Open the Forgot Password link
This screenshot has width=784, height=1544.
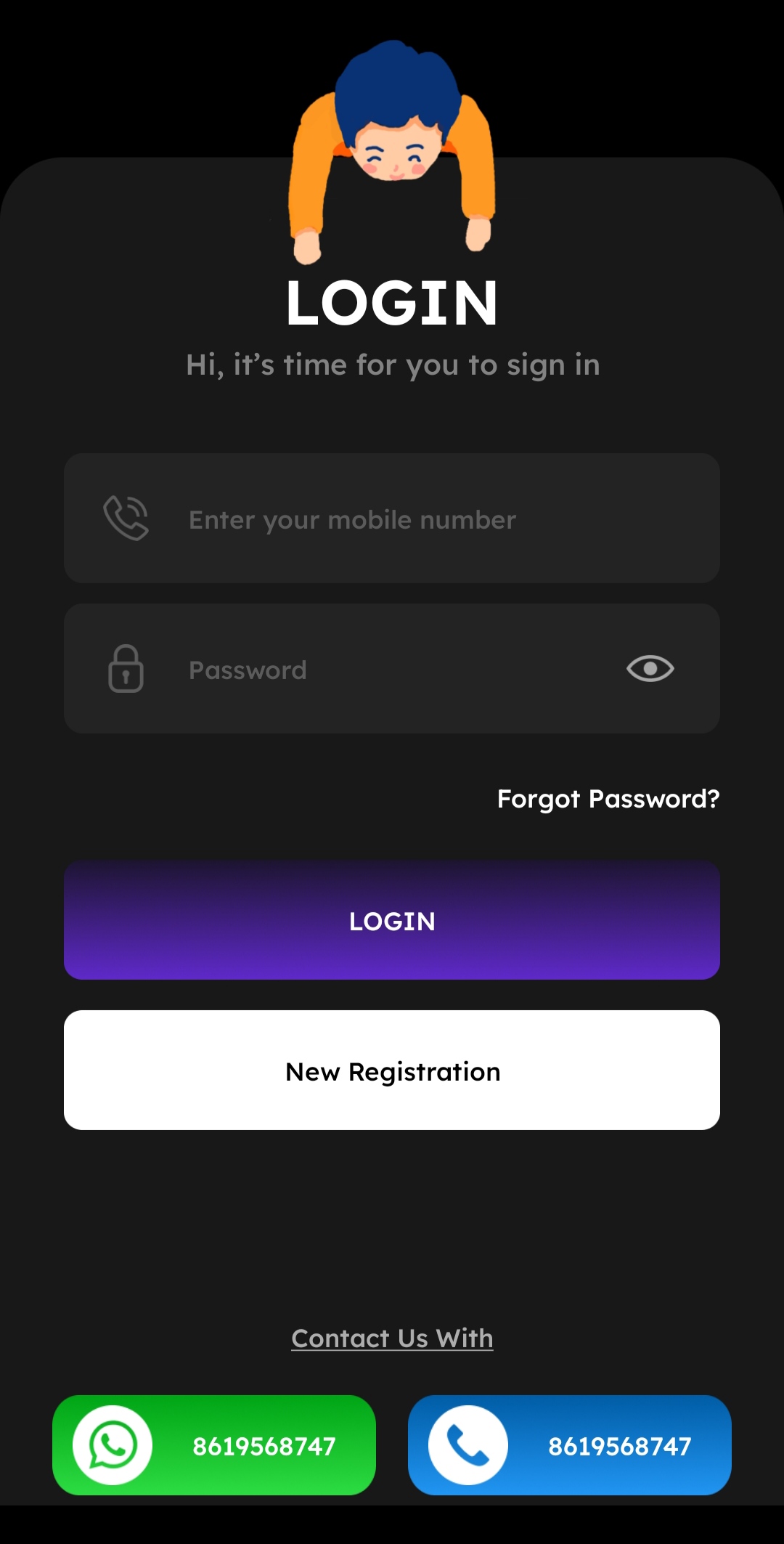[x=608, y=799]
